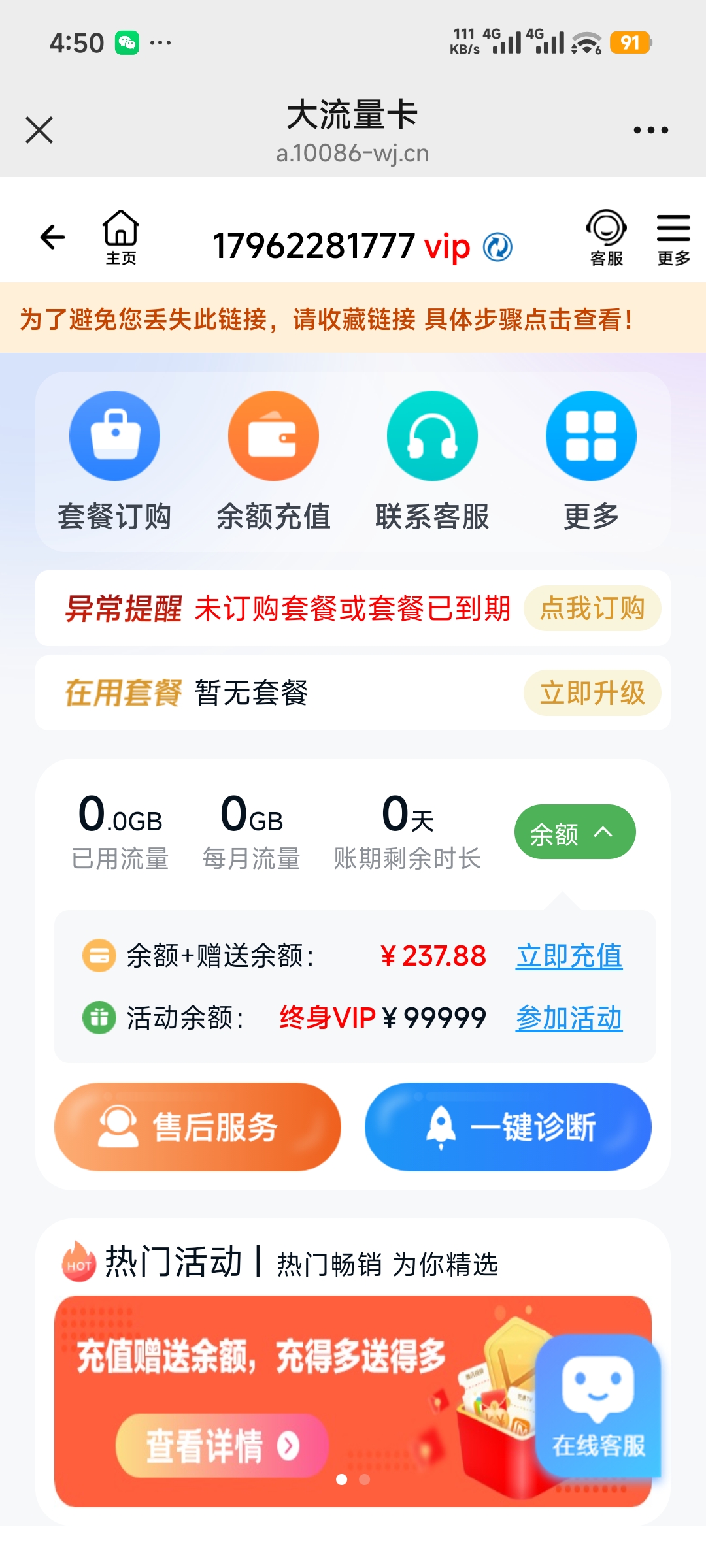Open 售后服务 after-sales service
Screen dimensions: 706x1568
point(197,1127)
